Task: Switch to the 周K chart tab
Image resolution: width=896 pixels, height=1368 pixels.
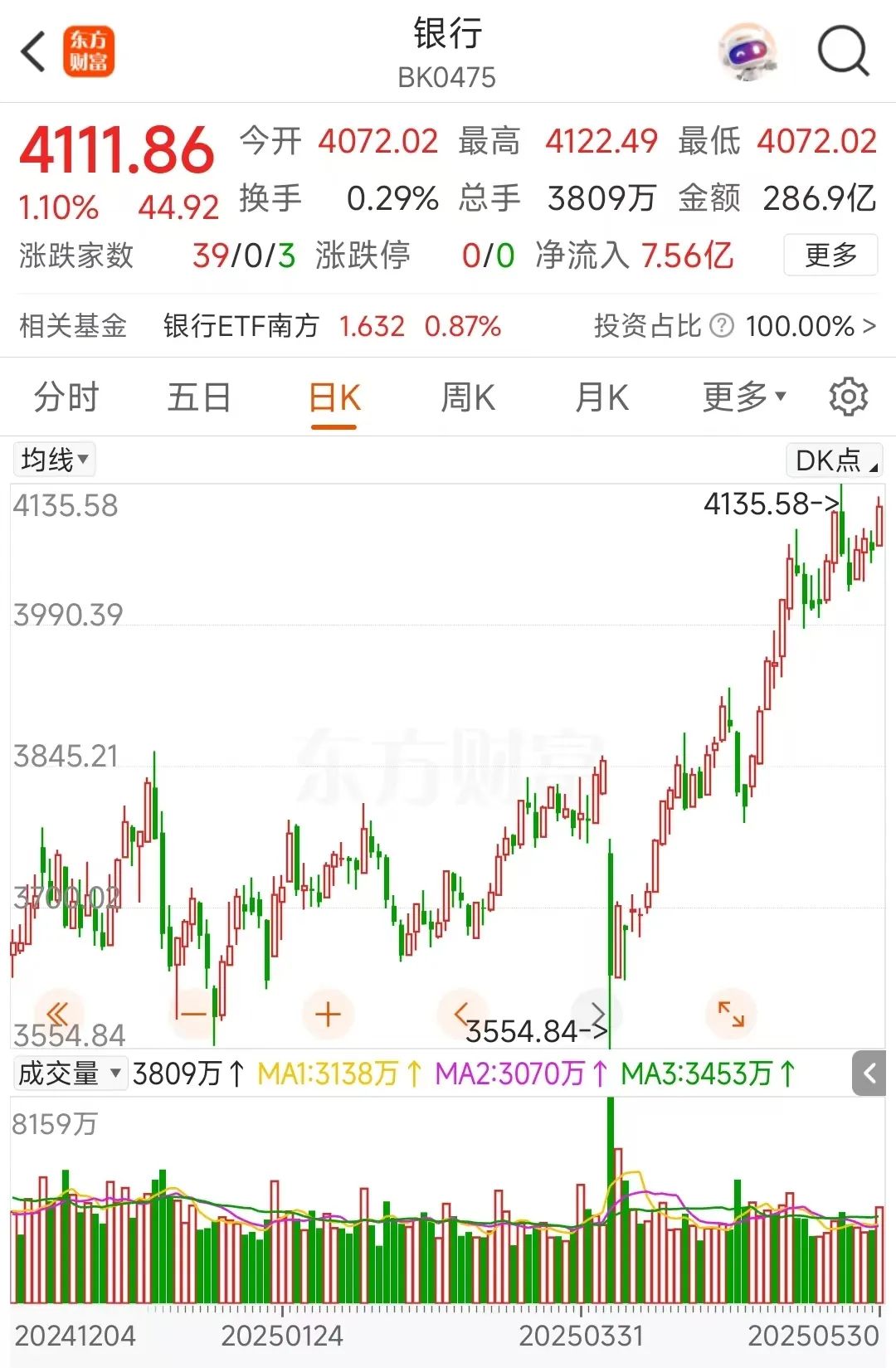Action: (468, 397)
